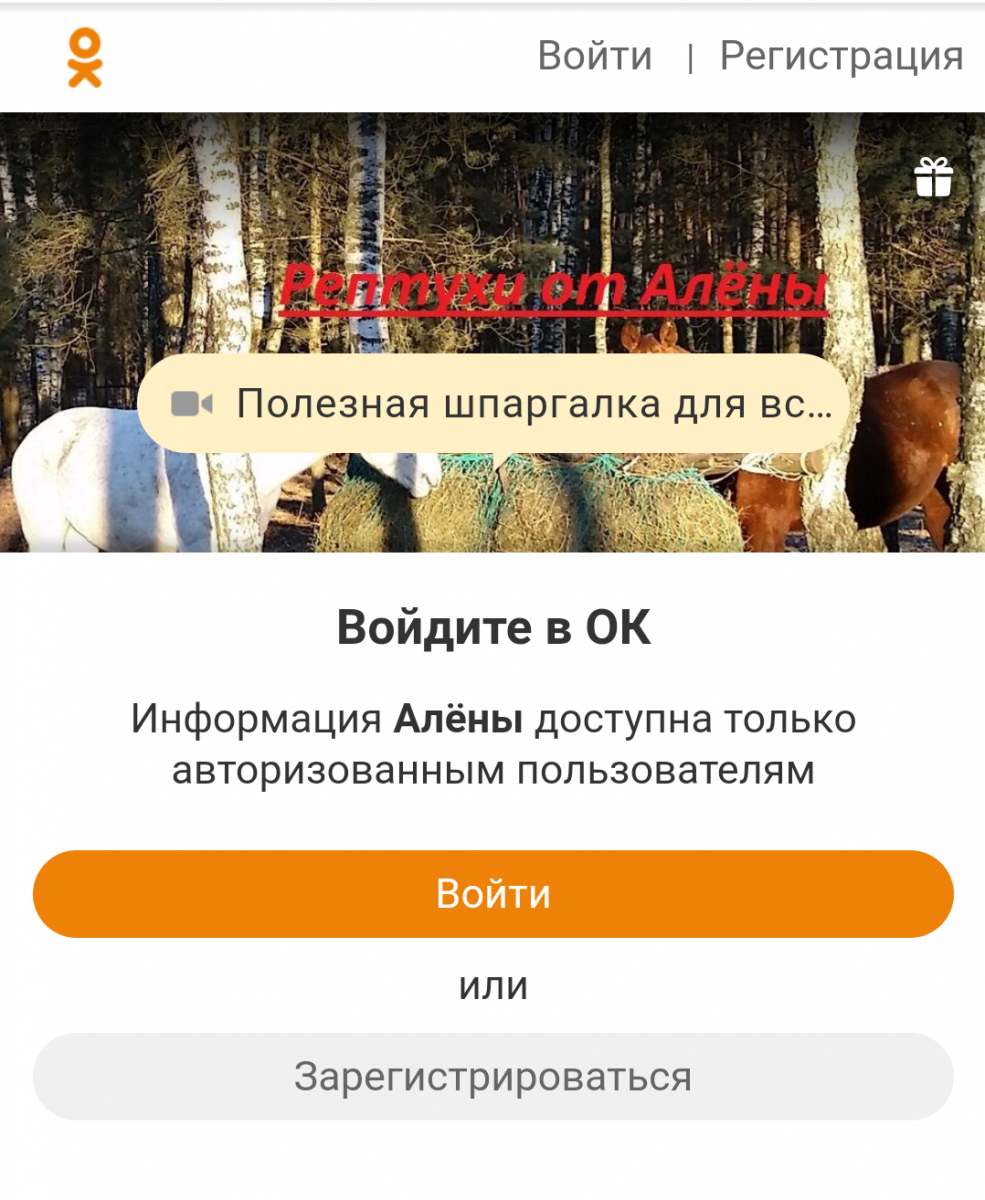Open the Полезная шпаргалка video bubble
The height and width of the screenshot is (1200, 985).
tap(493, 404)
